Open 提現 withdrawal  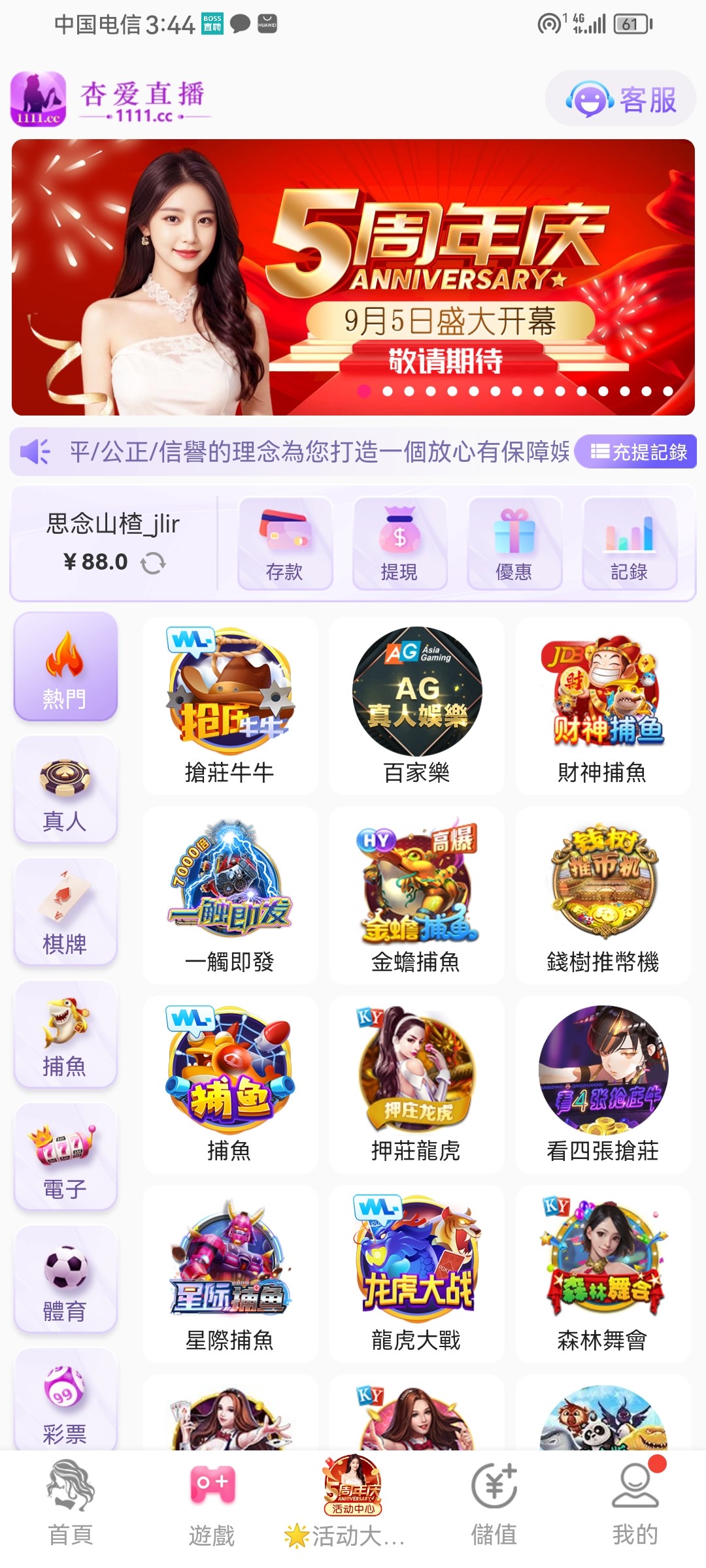pyautogui.click(x=399, y=544)
